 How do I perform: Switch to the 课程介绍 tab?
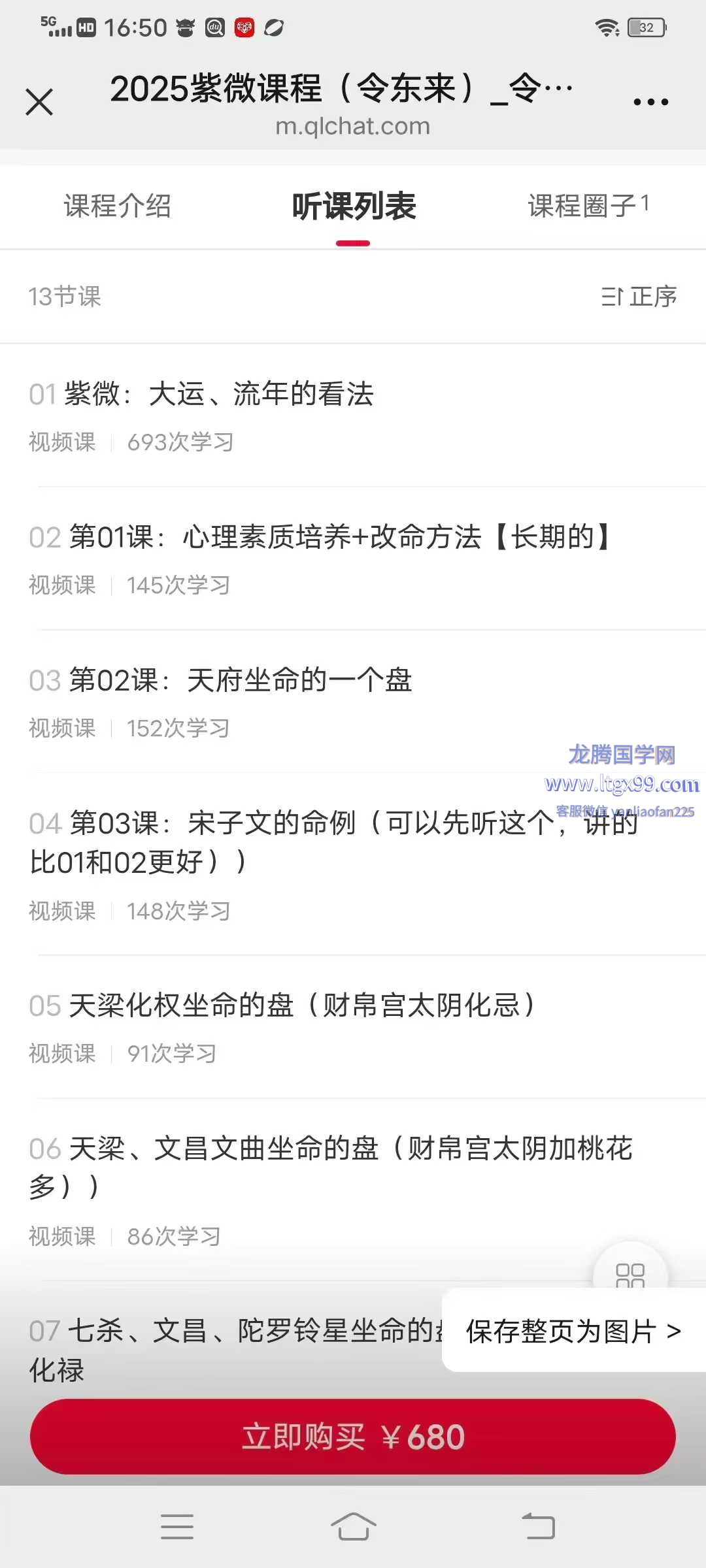(118, 206)
